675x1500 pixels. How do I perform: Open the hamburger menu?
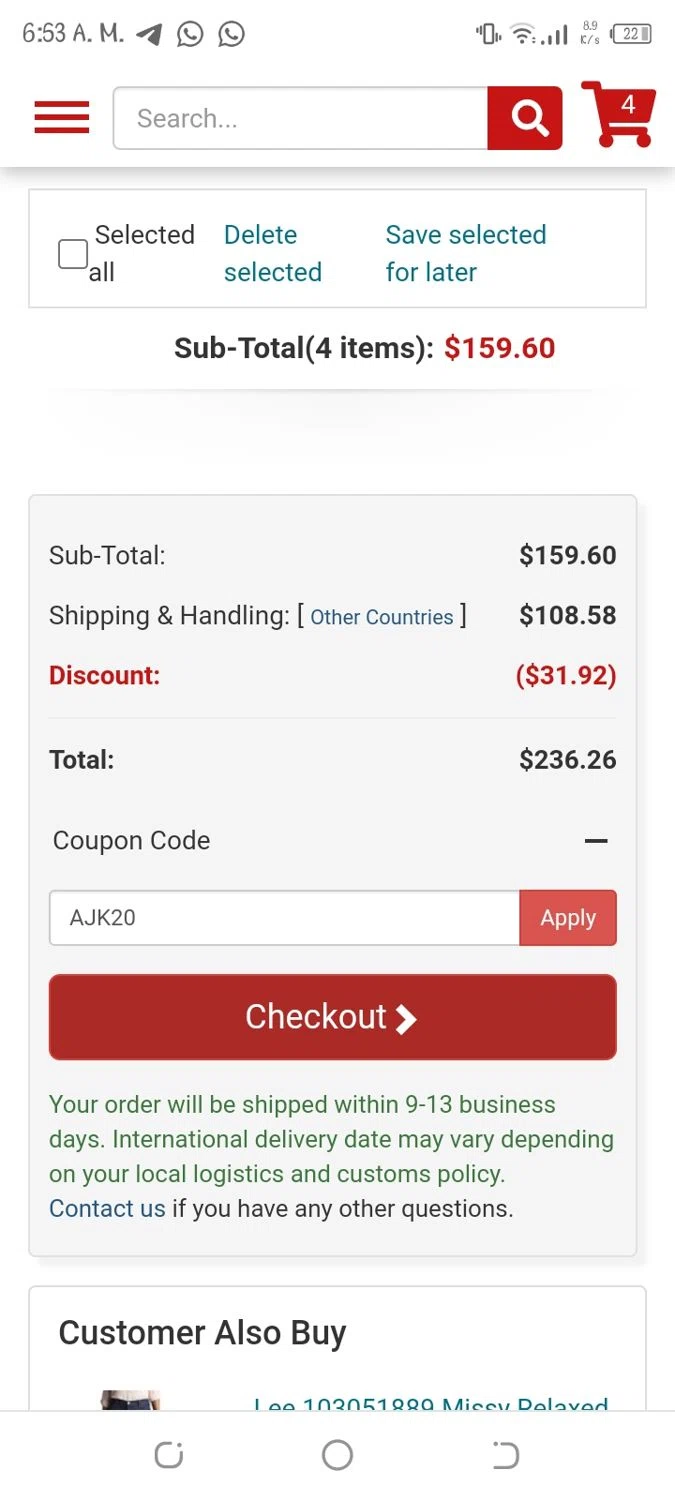point(62,118)
